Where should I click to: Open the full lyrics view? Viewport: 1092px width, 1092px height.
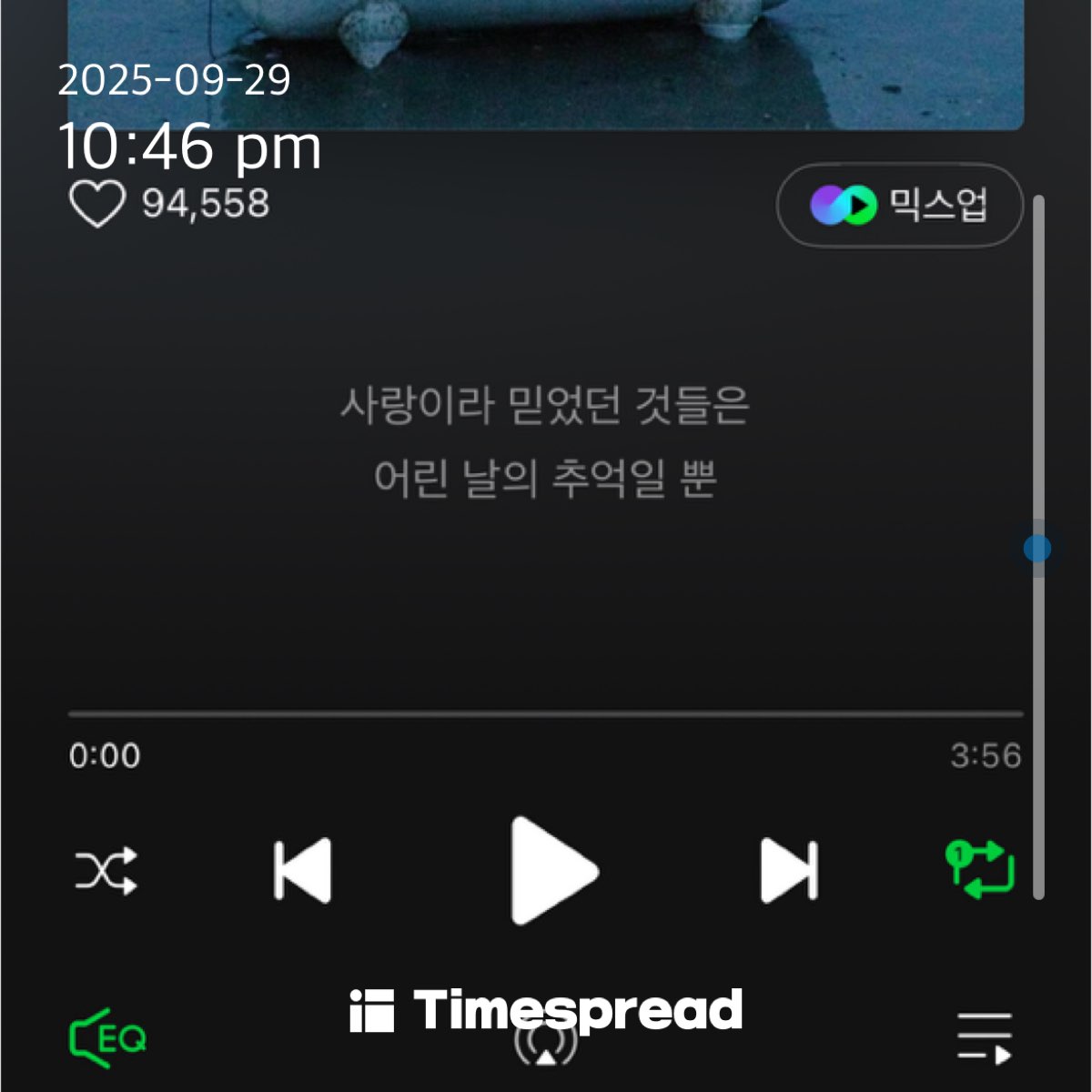click(546, 441)
